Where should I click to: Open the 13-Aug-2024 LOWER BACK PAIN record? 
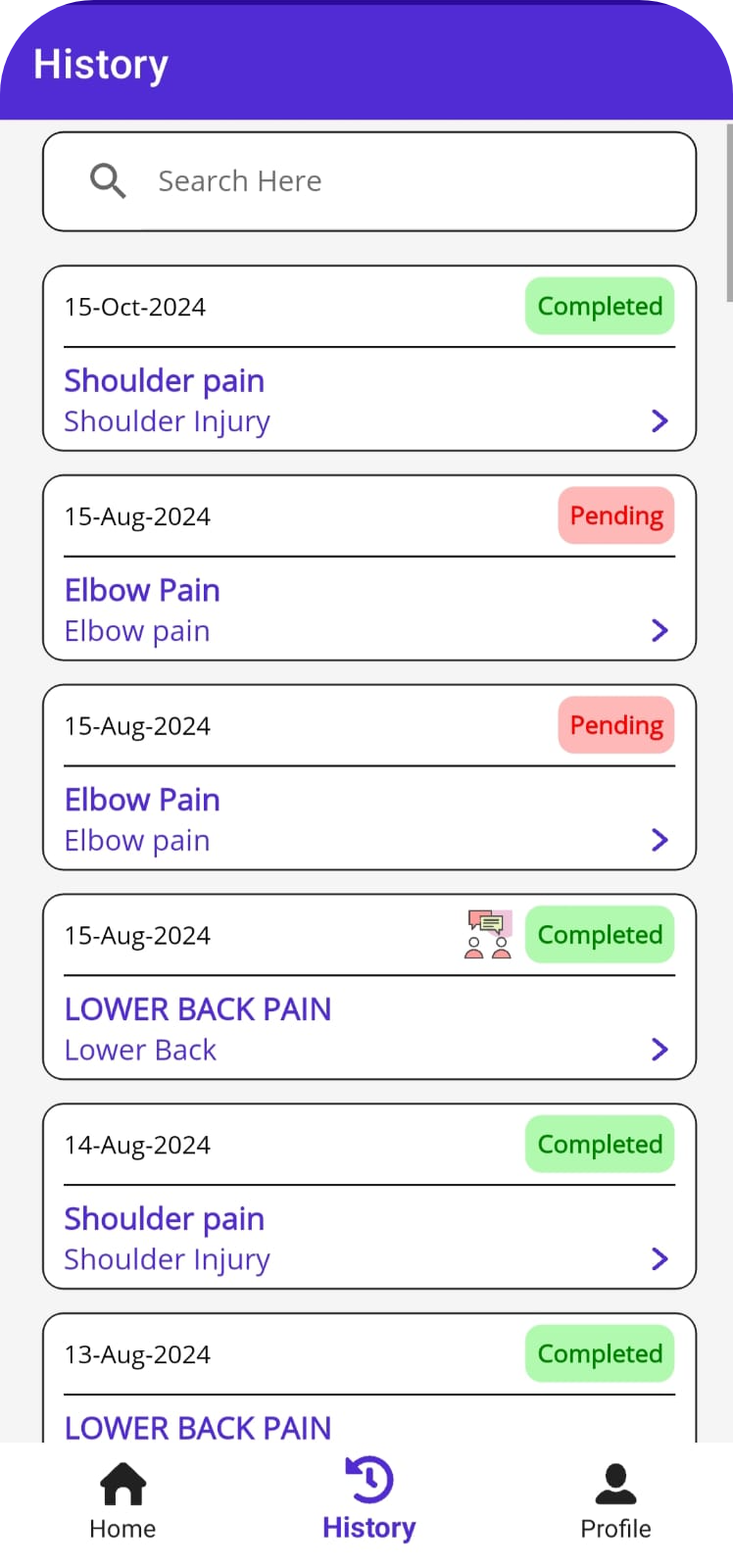[368, 1411]
